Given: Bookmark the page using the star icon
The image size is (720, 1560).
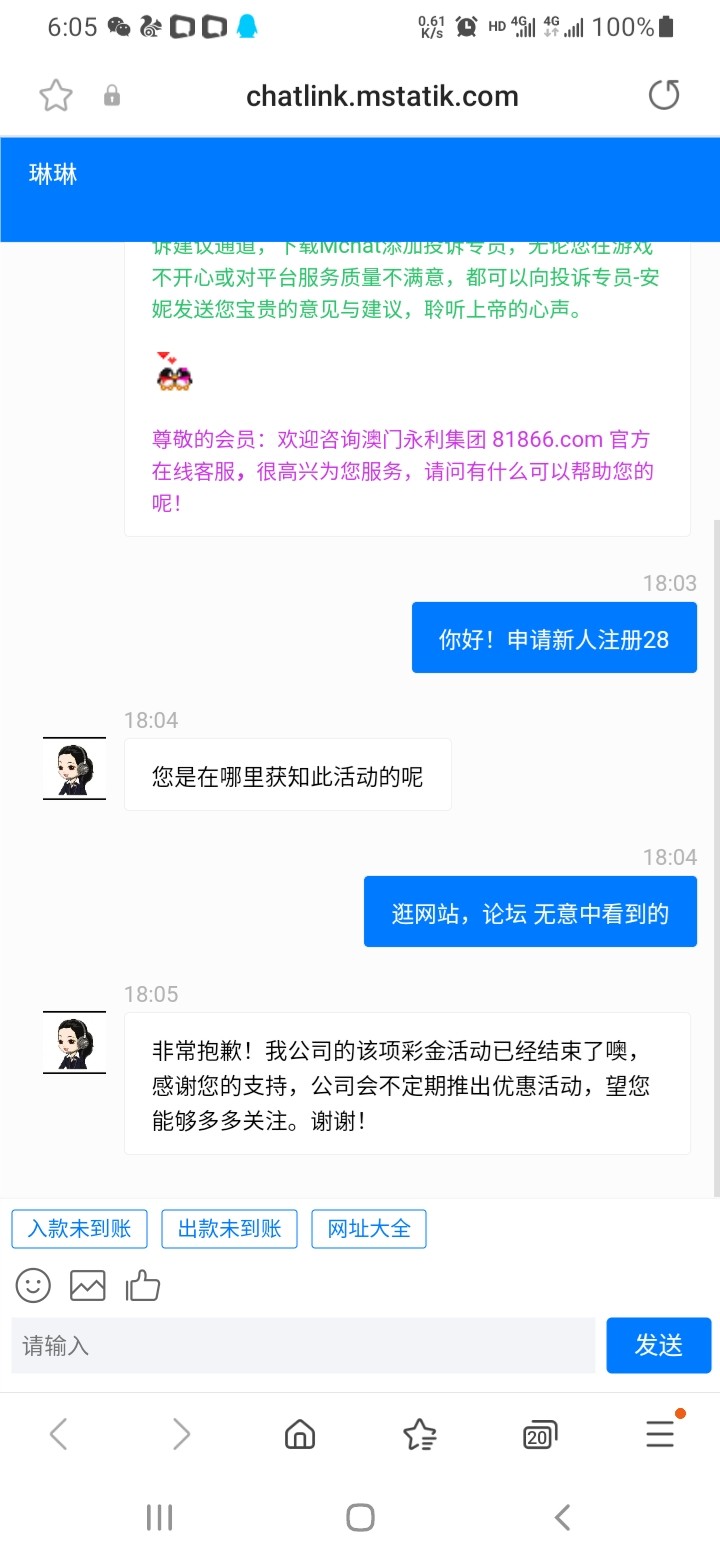Looking at the screenshot, I should tap(55, 95).
